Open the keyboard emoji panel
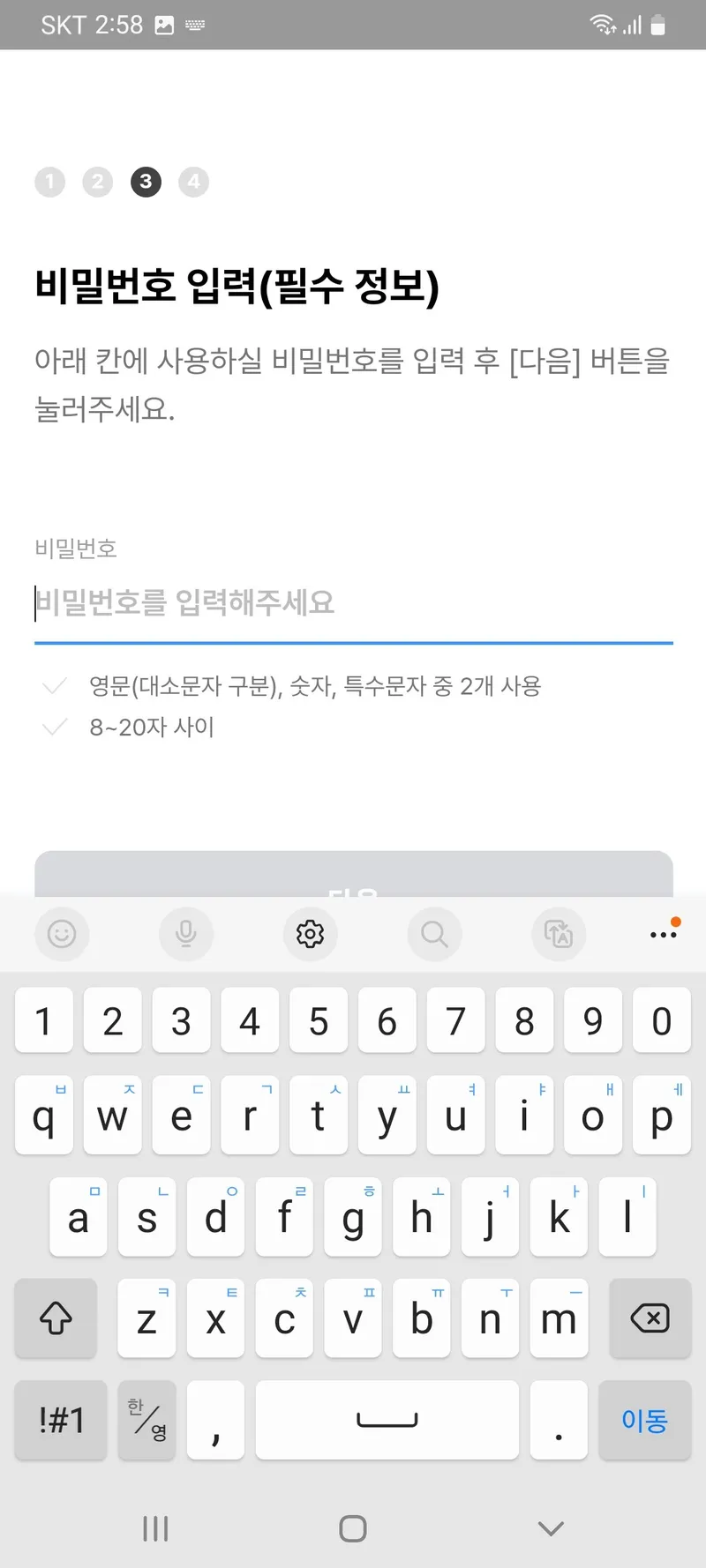The height and width of the screenshot is (1568, 706). click(62, 933)
